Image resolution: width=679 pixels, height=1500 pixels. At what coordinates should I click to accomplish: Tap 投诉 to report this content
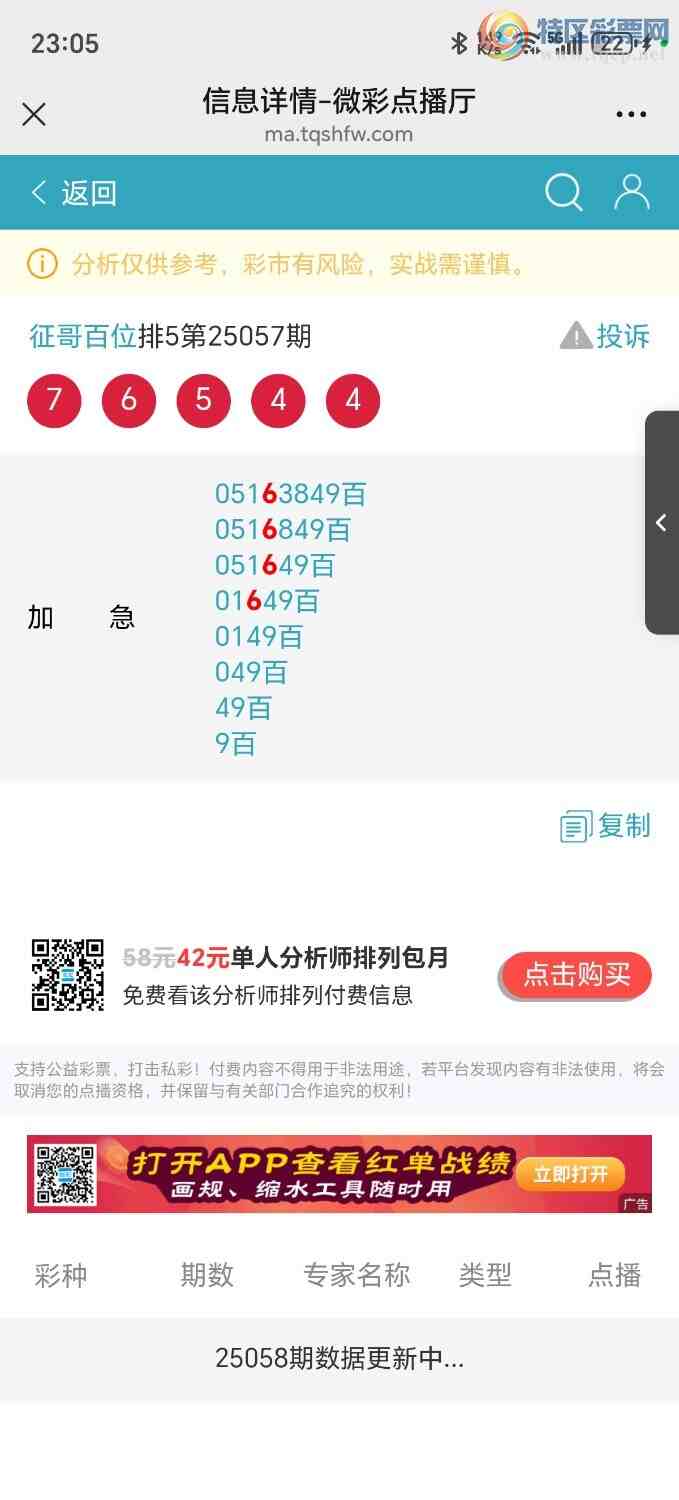[606, 336]
